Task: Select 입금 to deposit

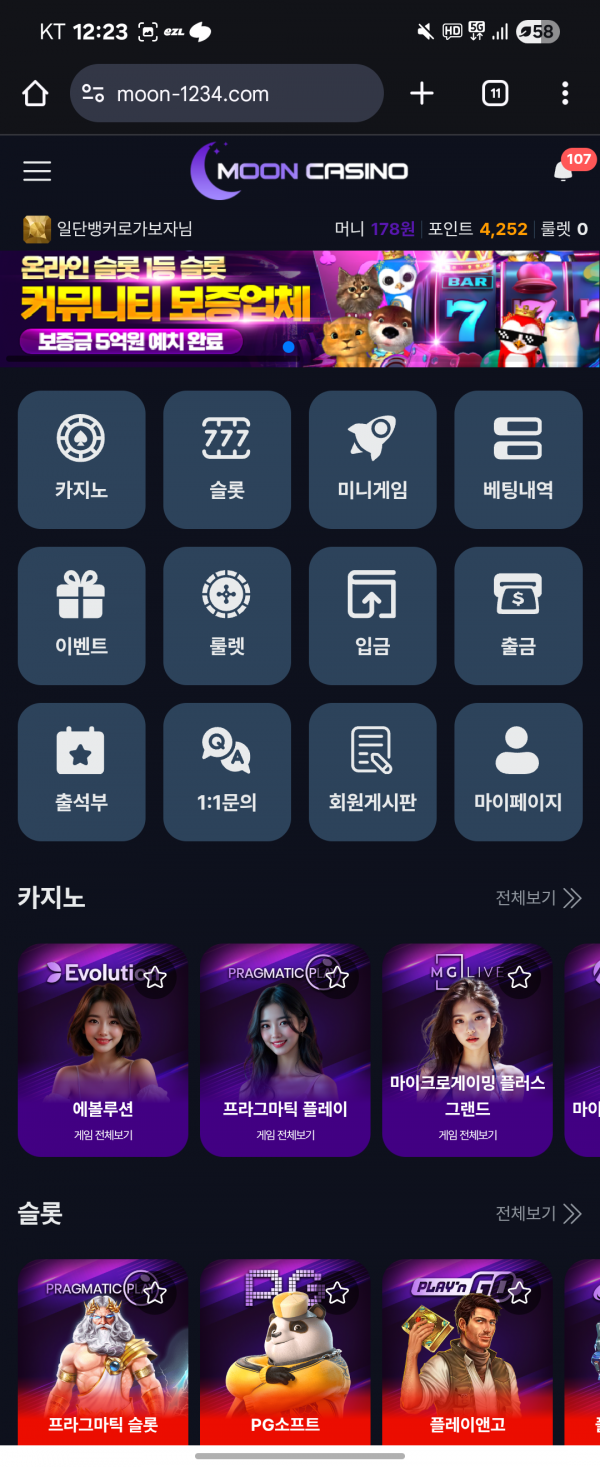Action: (x=372, y=615)
